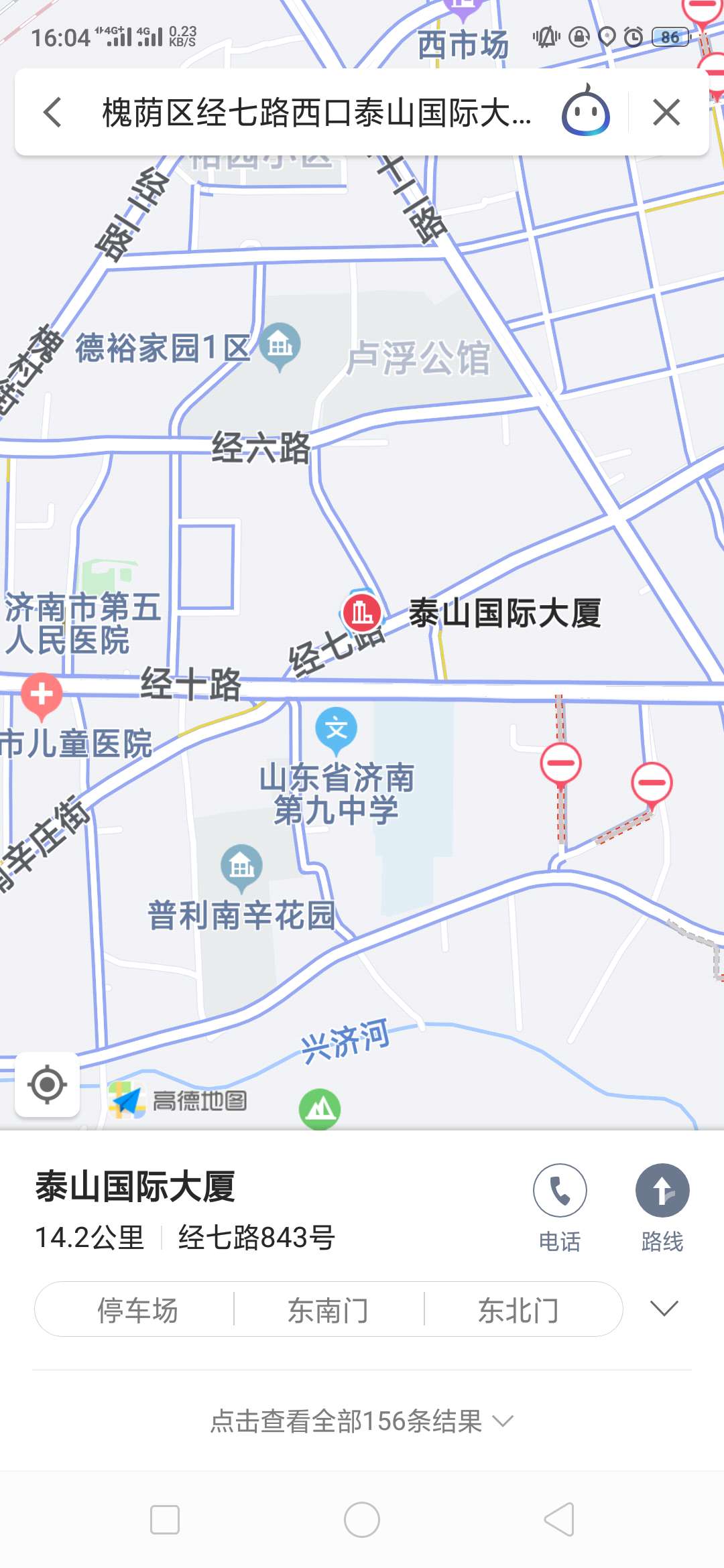Go back from the search results
Image resolution: width=724 pixels, height=1568 pixels.
point(53,113)
